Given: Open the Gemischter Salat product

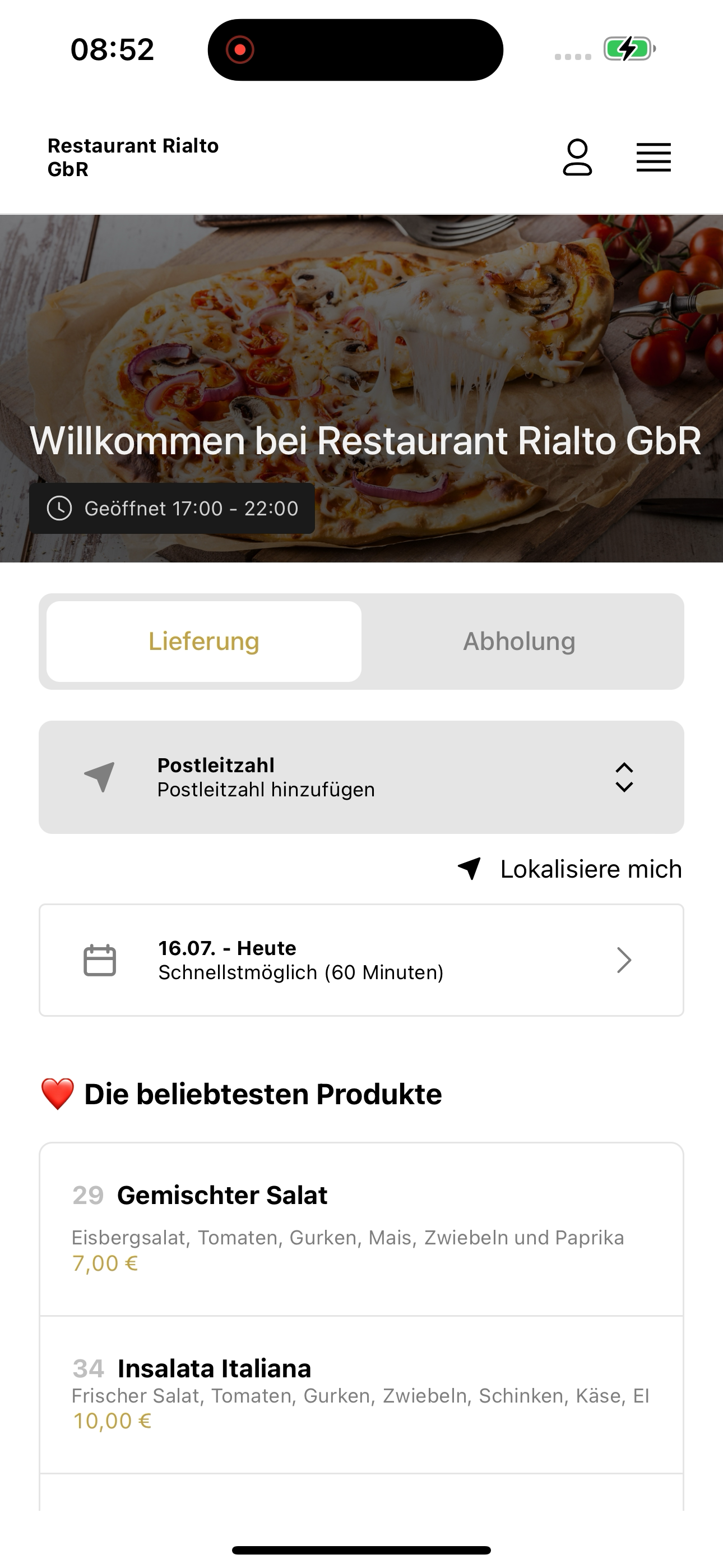Looking at the screenshot, I should tap(361, 1230).
